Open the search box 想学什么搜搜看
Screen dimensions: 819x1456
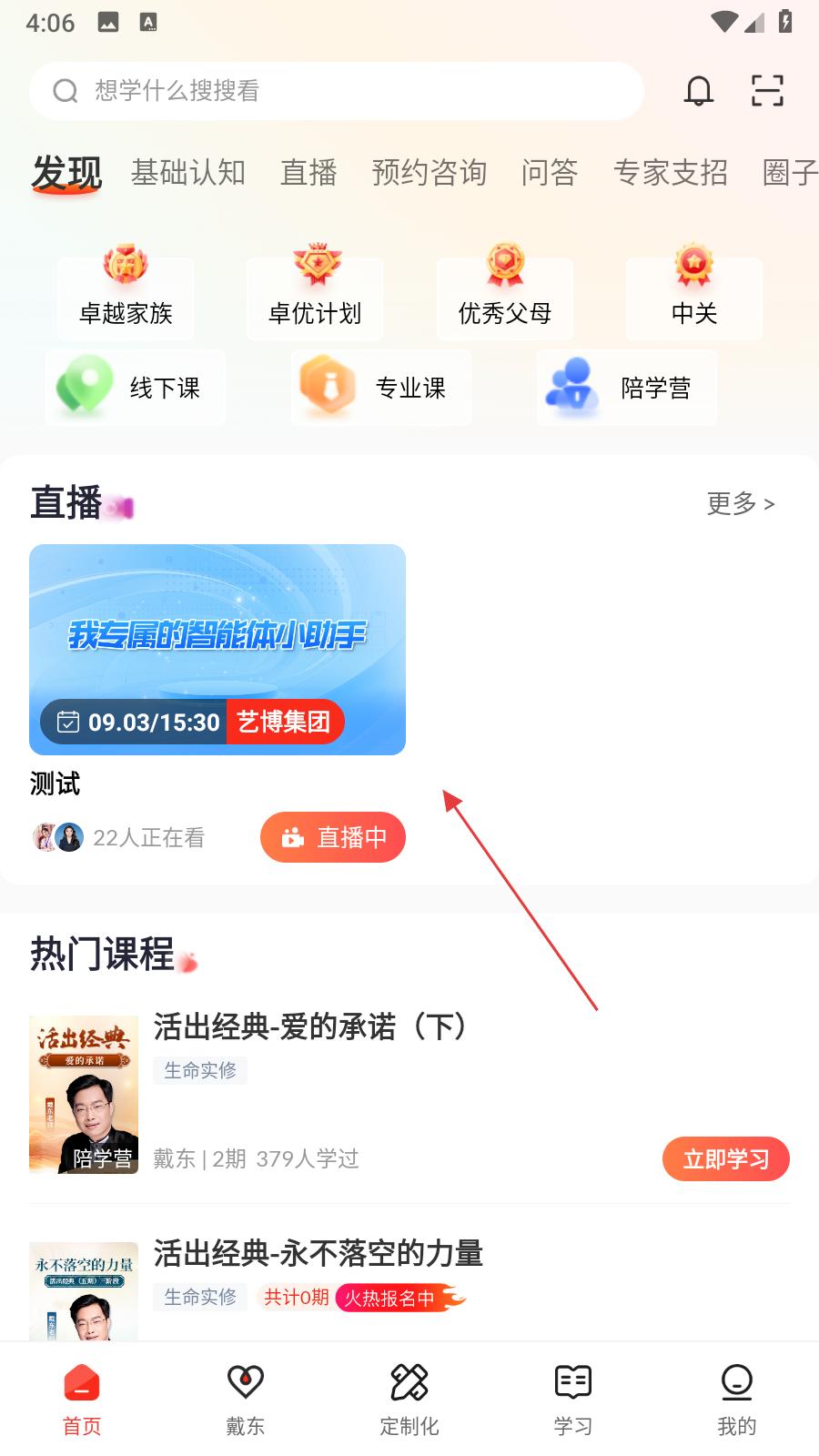[x=337, y=91]
